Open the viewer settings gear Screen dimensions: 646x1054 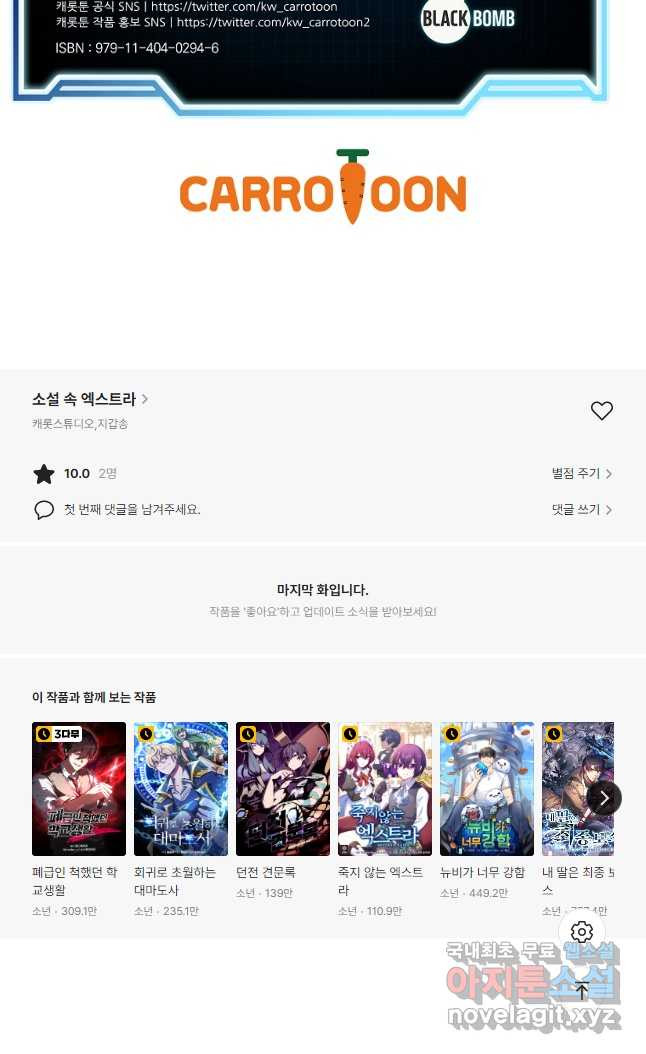point(582,933)
